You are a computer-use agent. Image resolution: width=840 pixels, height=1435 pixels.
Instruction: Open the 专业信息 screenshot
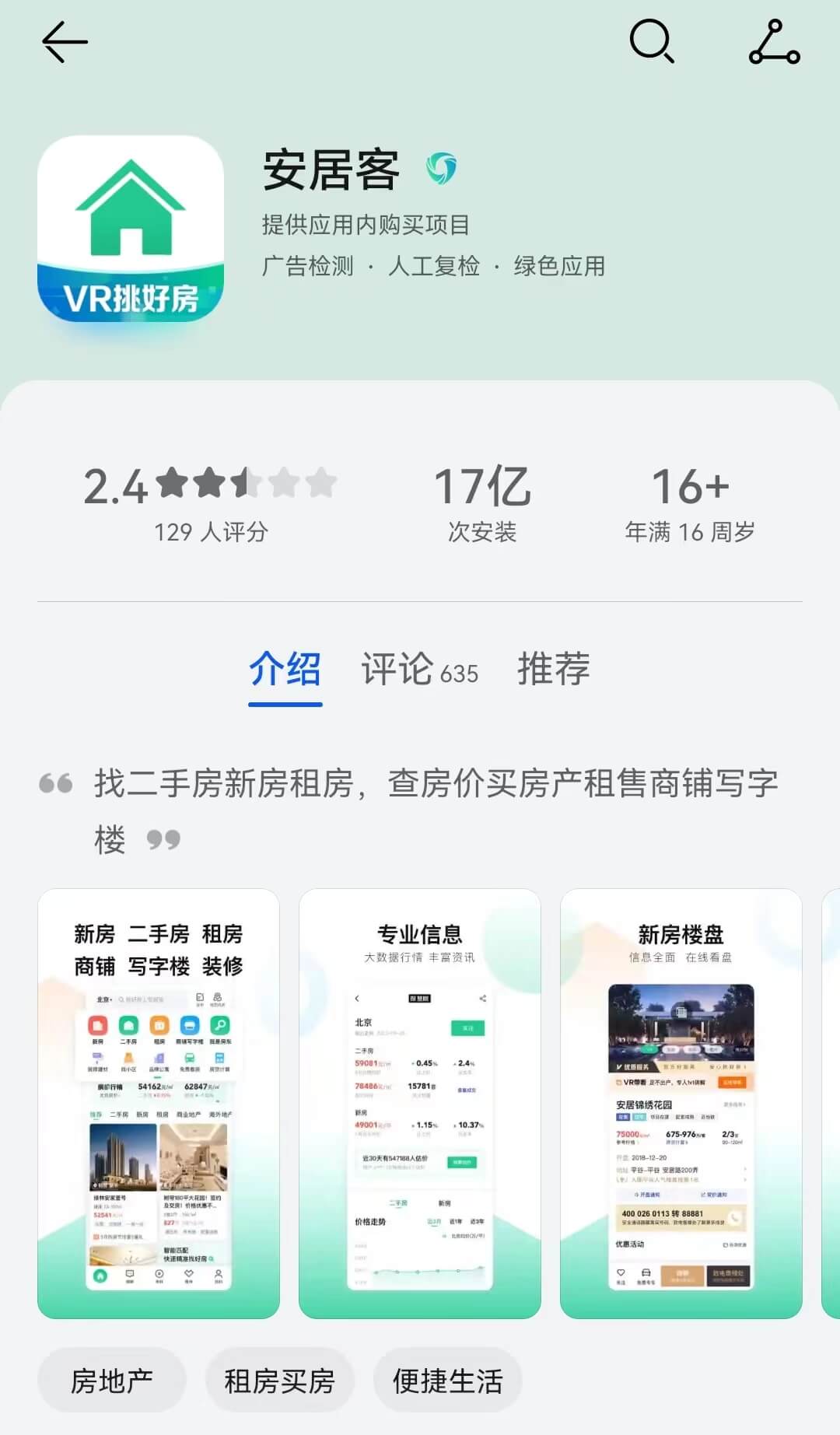pyautogui.click(x=420, y=1104)
